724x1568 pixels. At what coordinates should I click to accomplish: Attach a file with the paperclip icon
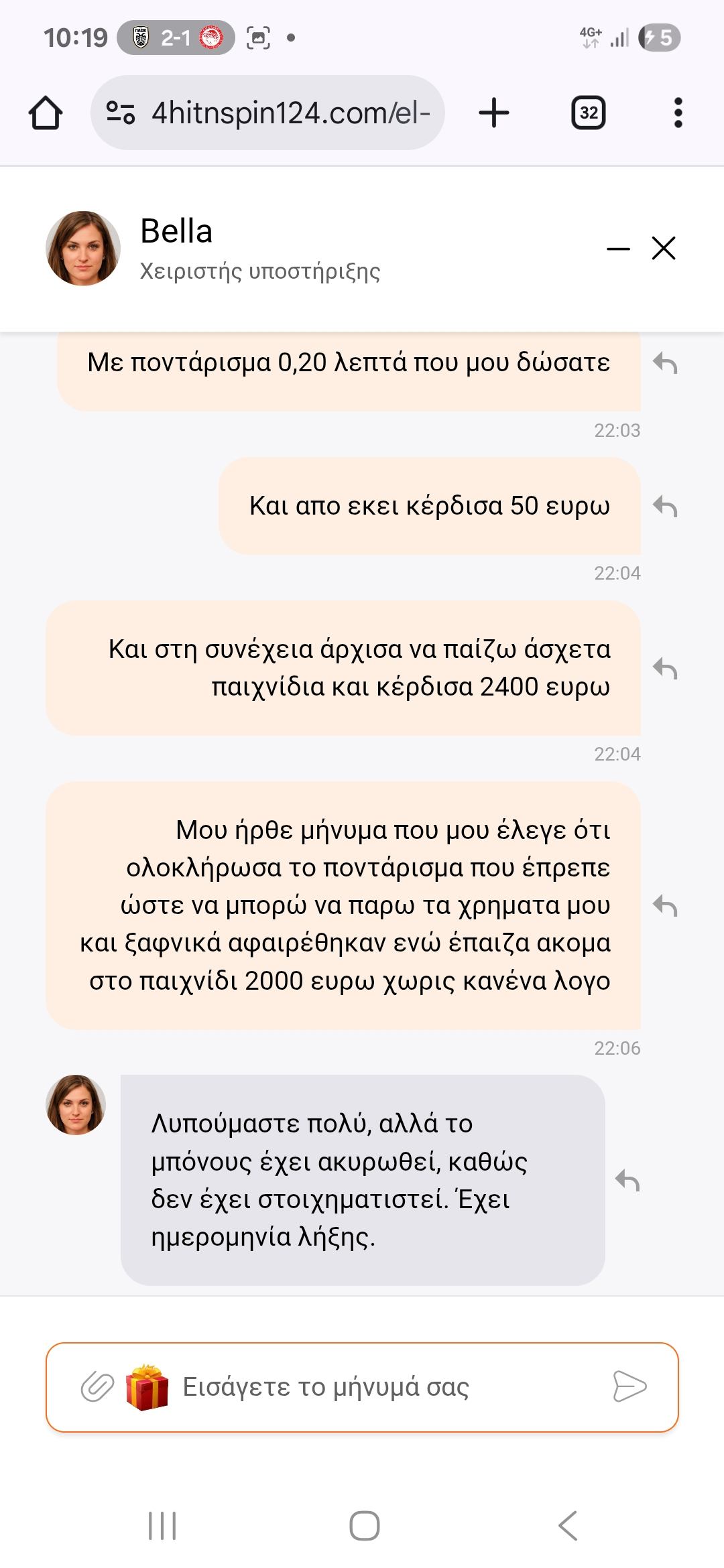coord(97,1387)
